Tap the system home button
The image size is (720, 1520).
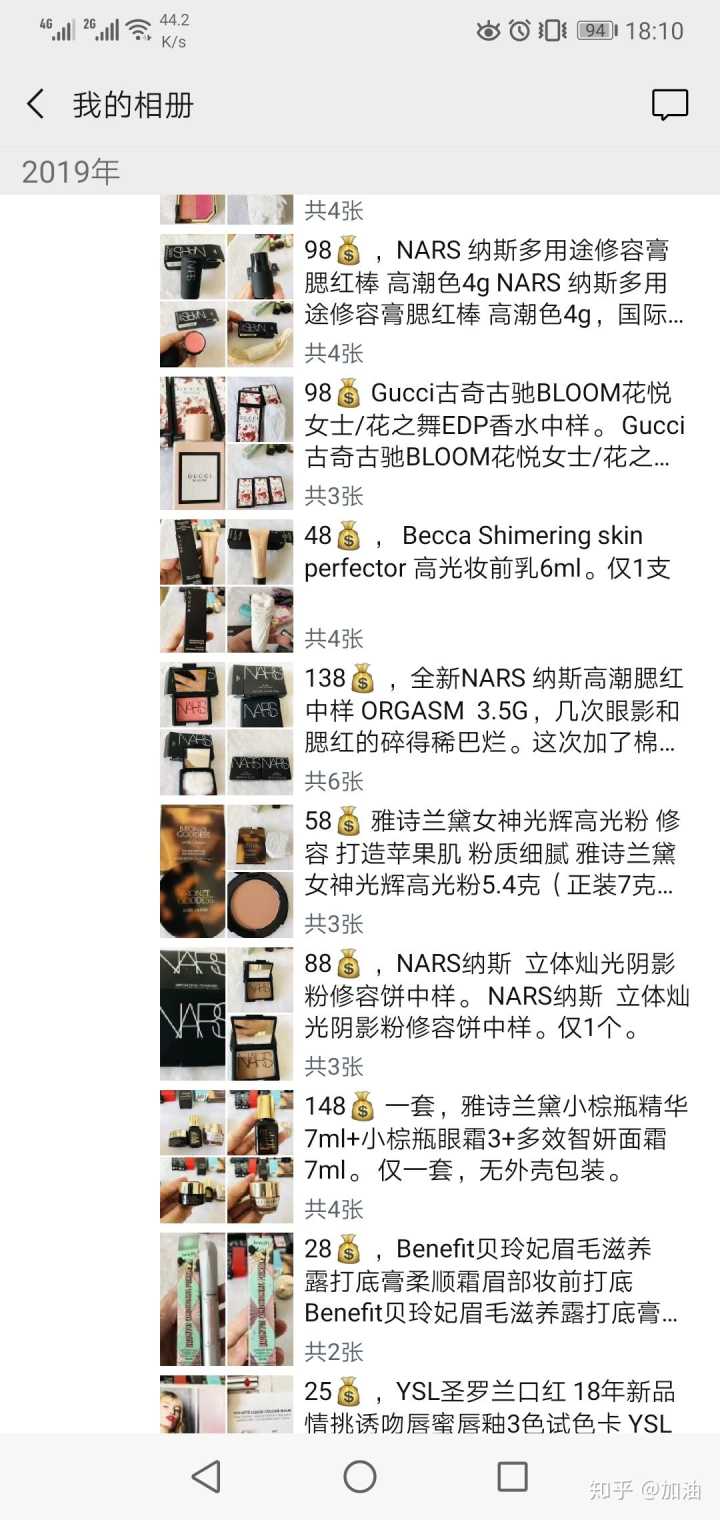pos(360,1476)
